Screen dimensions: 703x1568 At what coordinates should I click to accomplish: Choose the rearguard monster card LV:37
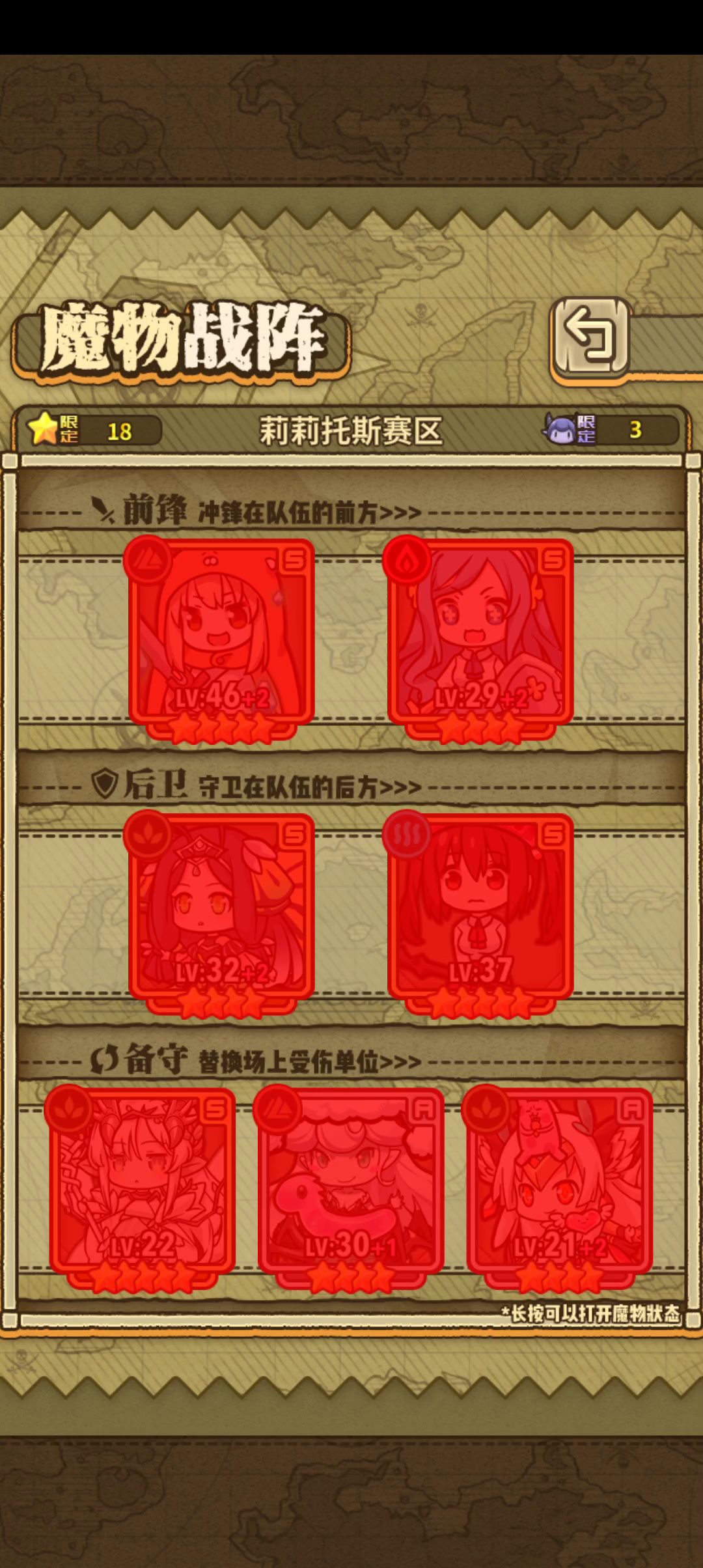click(480, 908)
